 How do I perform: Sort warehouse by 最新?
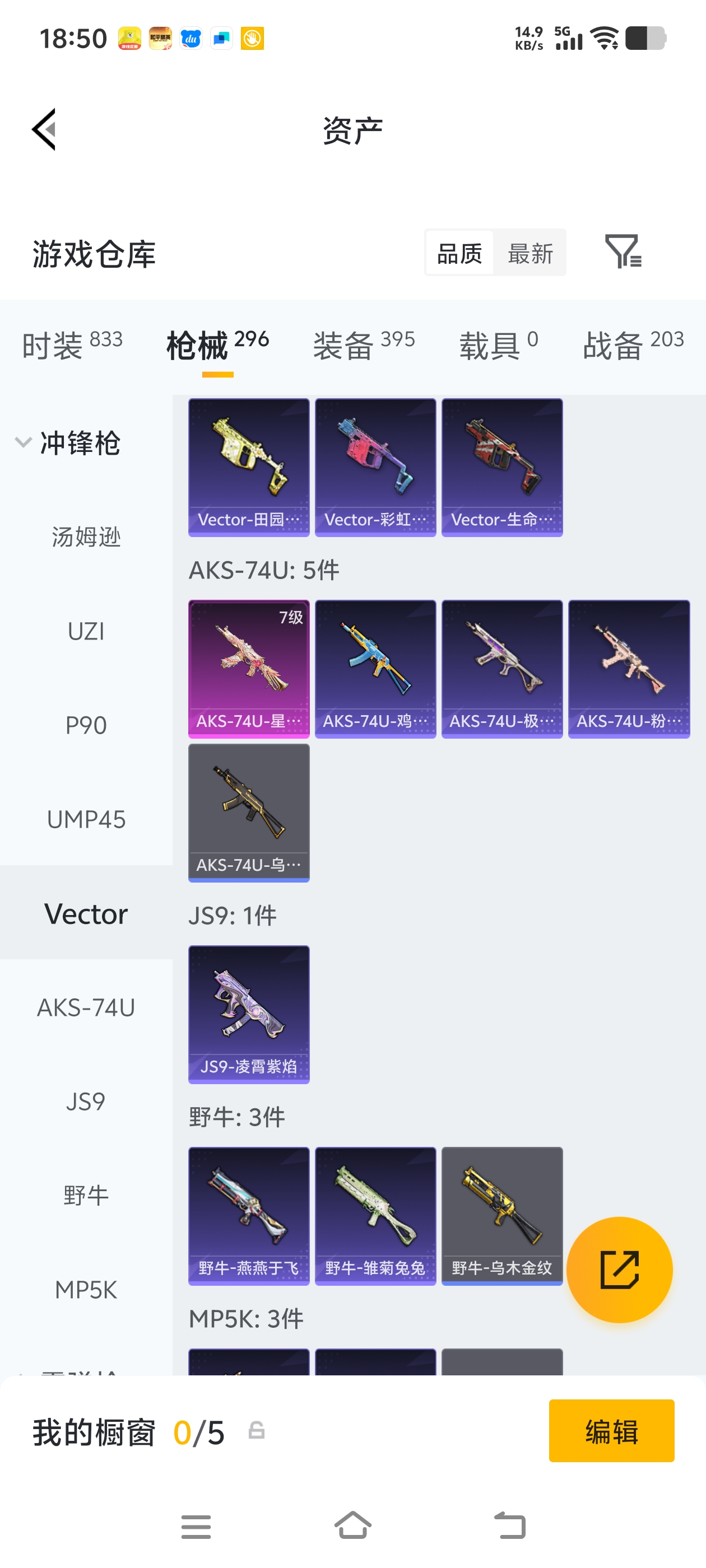tap(530, 253)
